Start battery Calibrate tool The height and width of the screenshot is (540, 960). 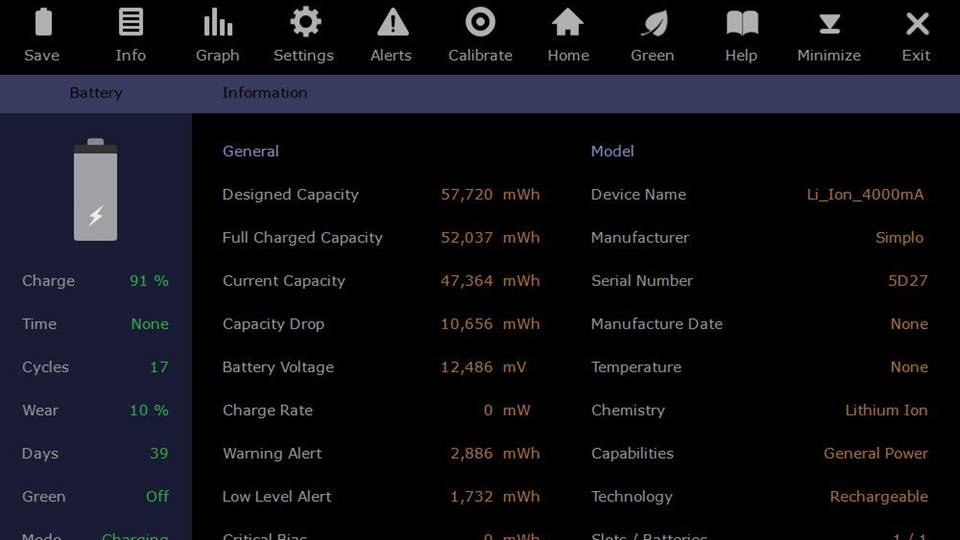coord(480,34)
